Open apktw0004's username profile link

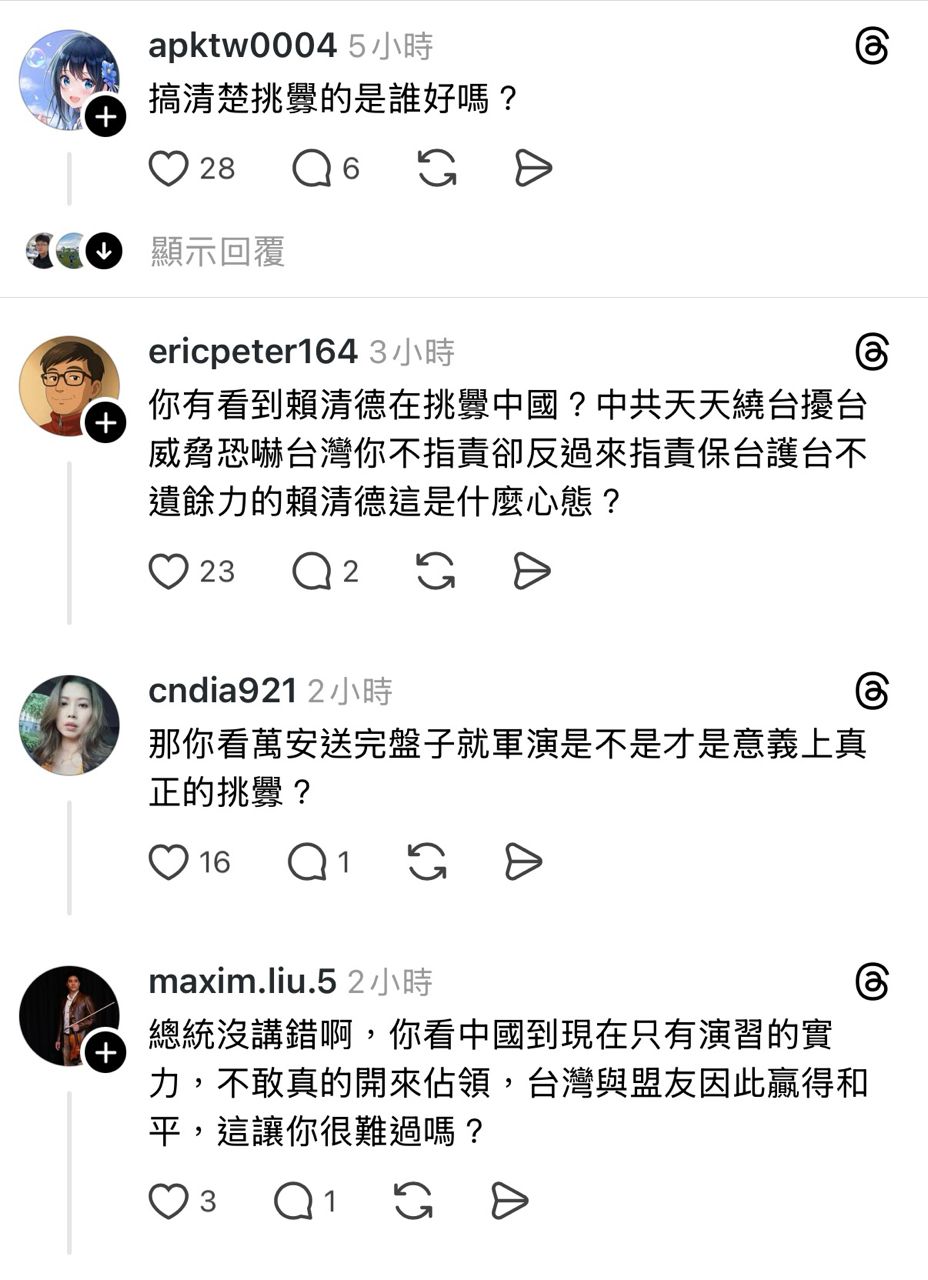pyautogui.click(x=242, y=45)
